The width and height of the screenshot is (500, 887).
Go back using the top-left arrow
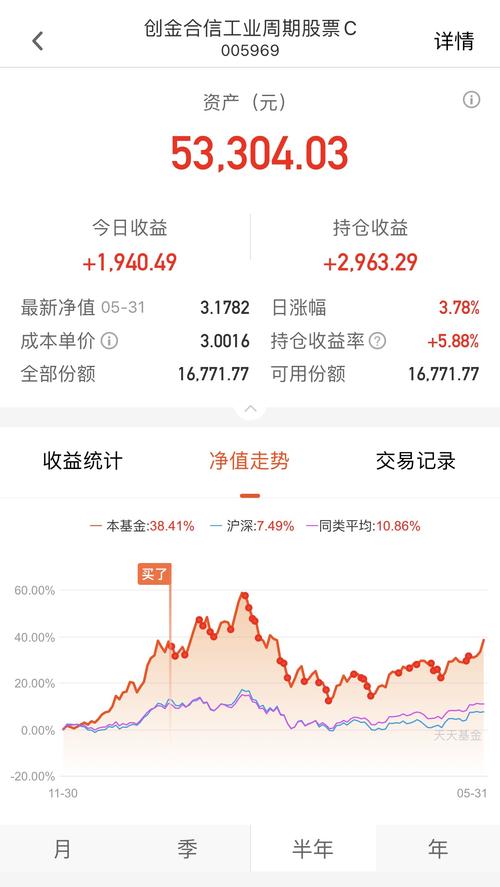[x=38, y=41]
